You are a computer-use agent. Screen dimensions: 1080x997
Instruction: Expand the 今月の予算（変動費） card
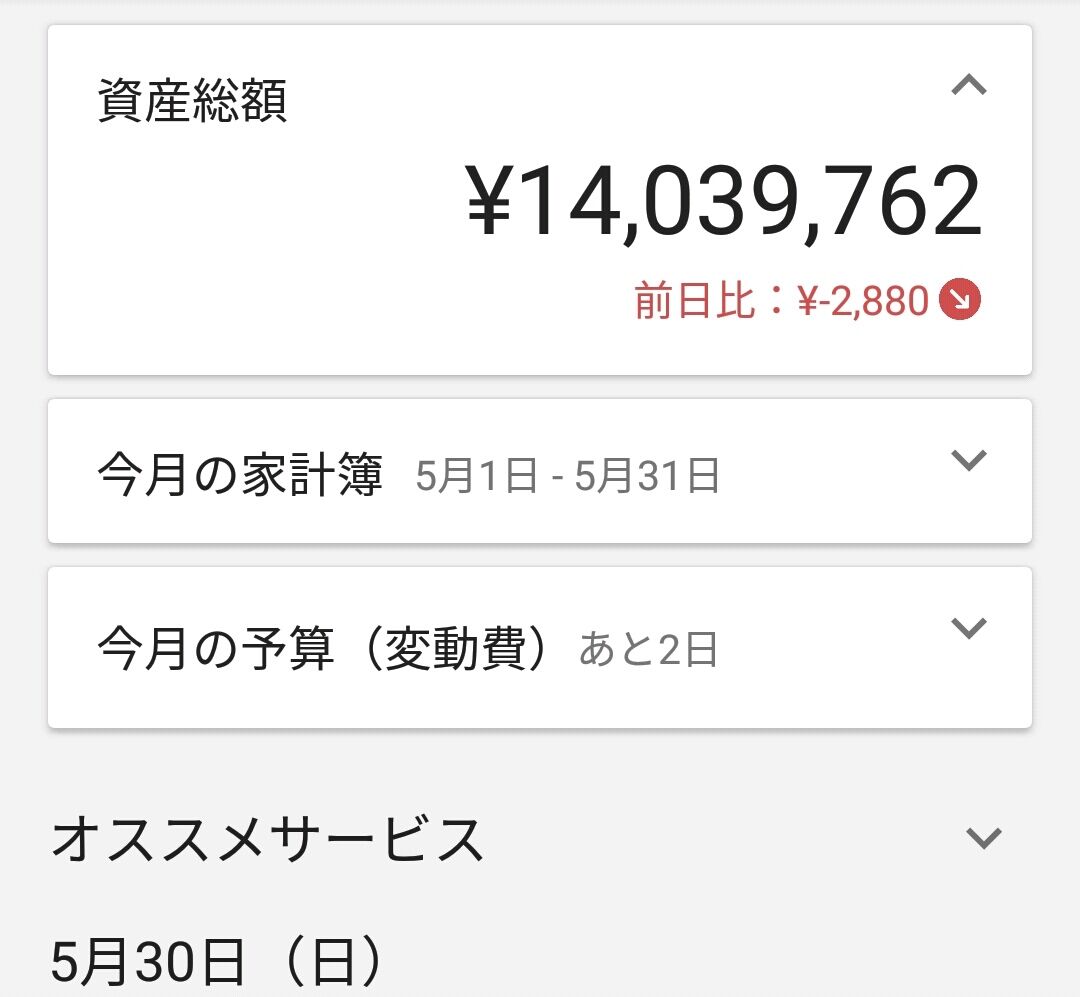(968, 628)
